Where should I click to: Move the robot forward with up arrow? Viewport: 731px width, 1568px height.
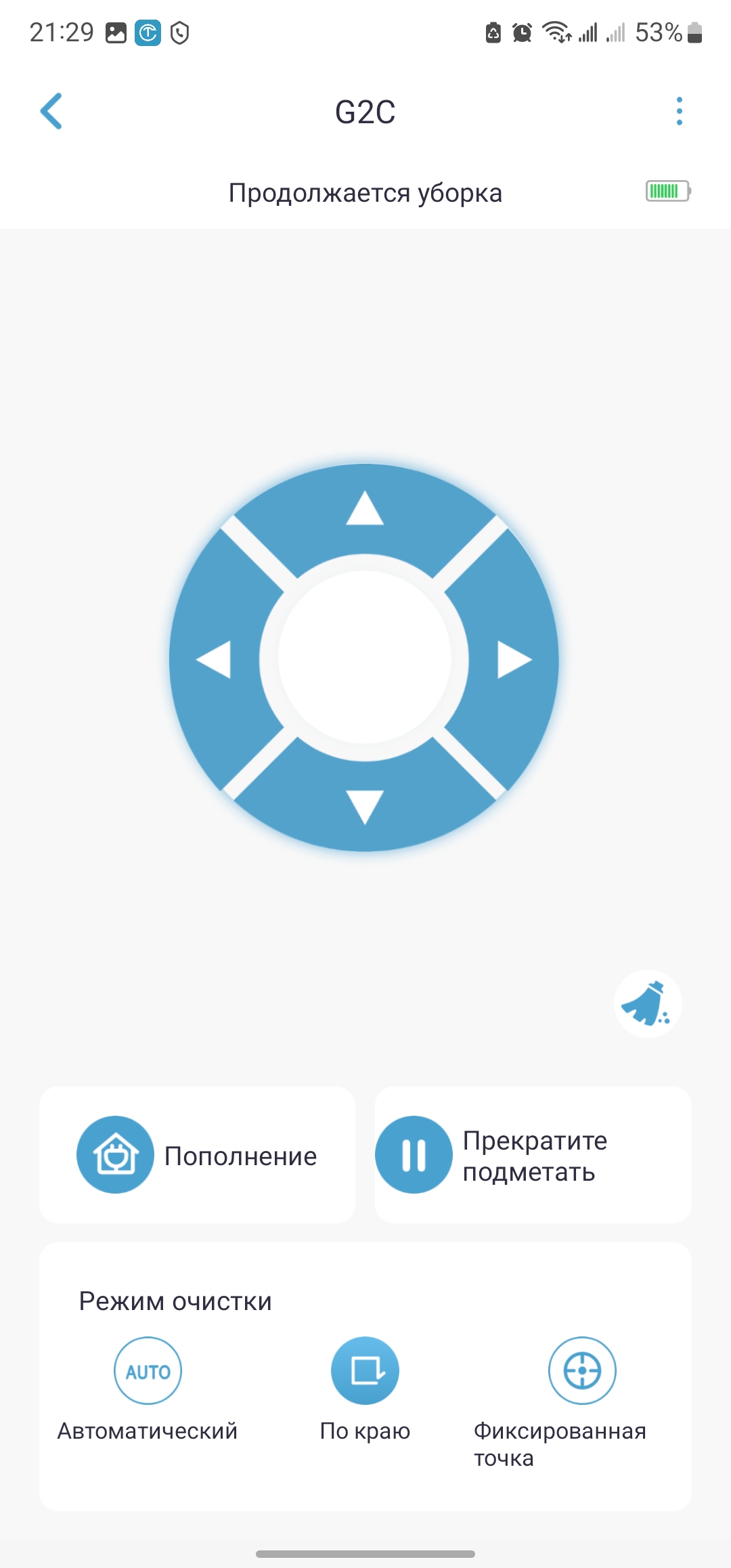coord(365,508)
